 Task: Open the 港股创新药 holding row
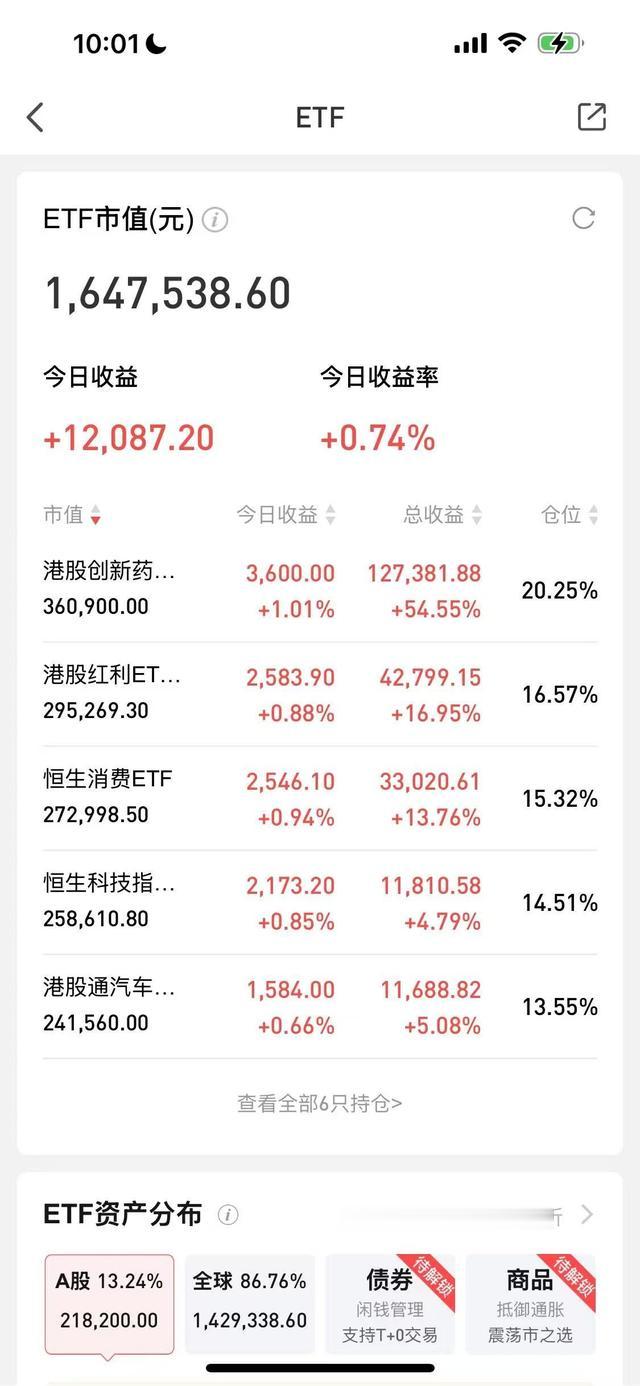coord(320,590)
